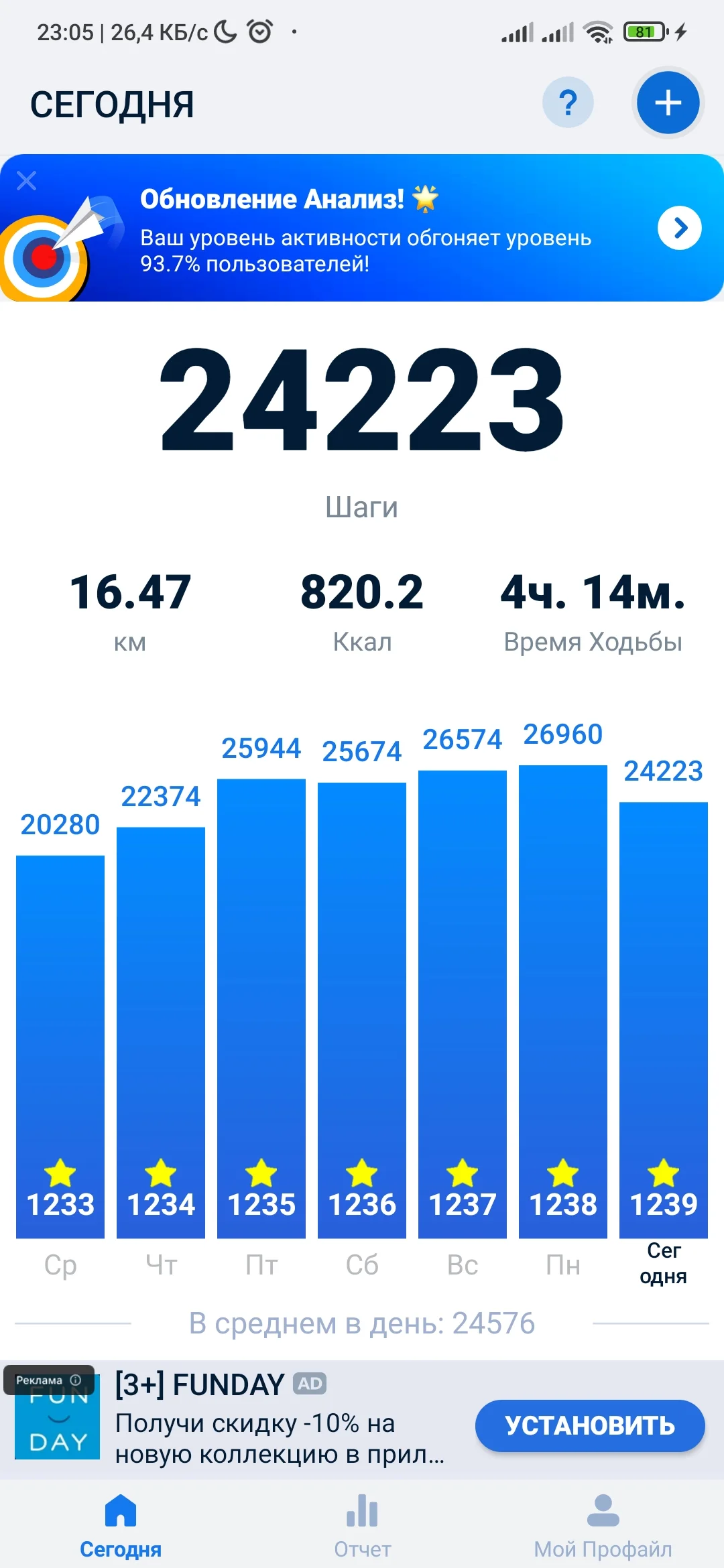Switch to the Отчет tab
The image size is (724, 1568).
pos(362,1526)
